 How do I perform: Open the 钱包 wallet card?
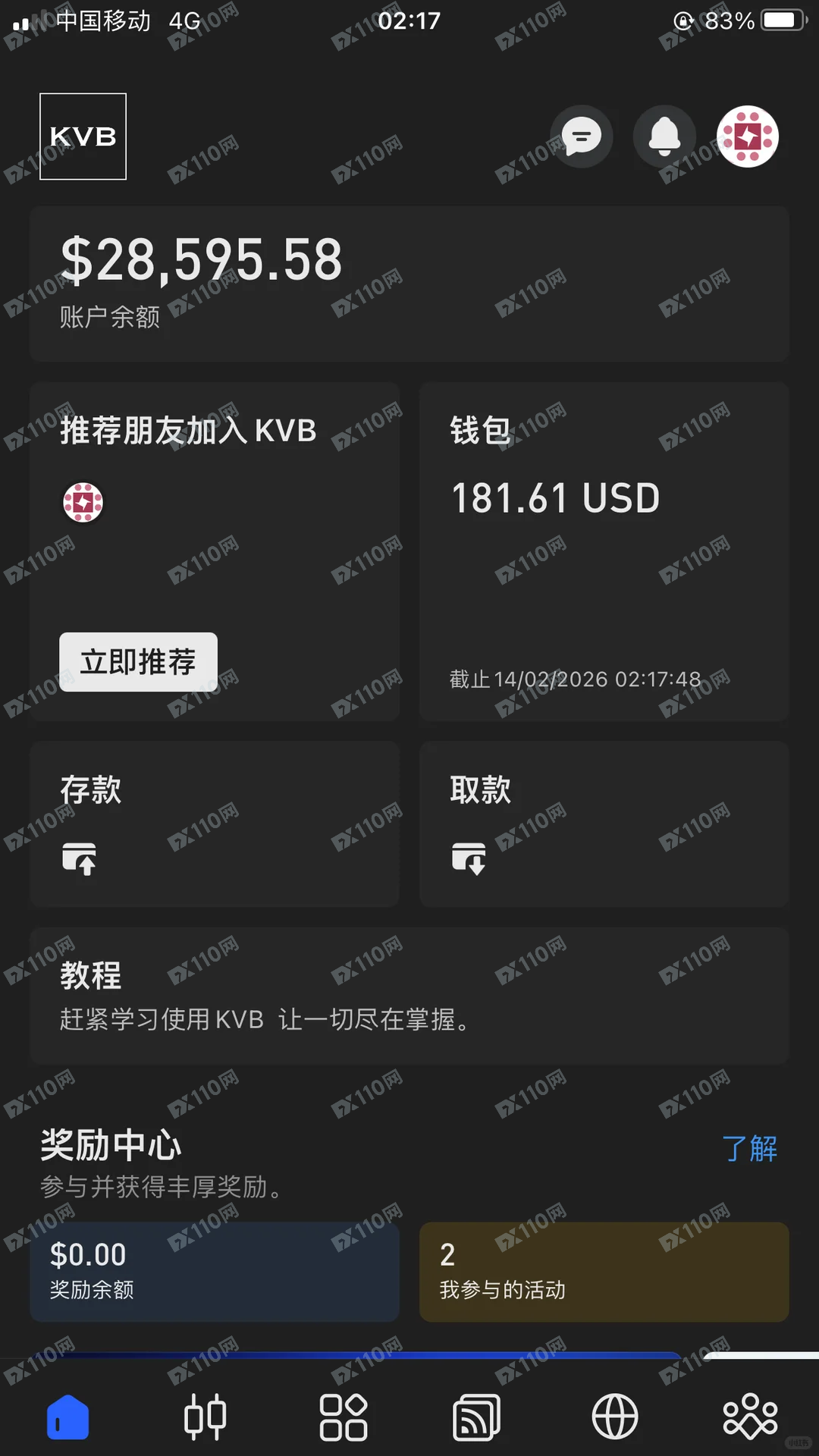coord(604,551)
